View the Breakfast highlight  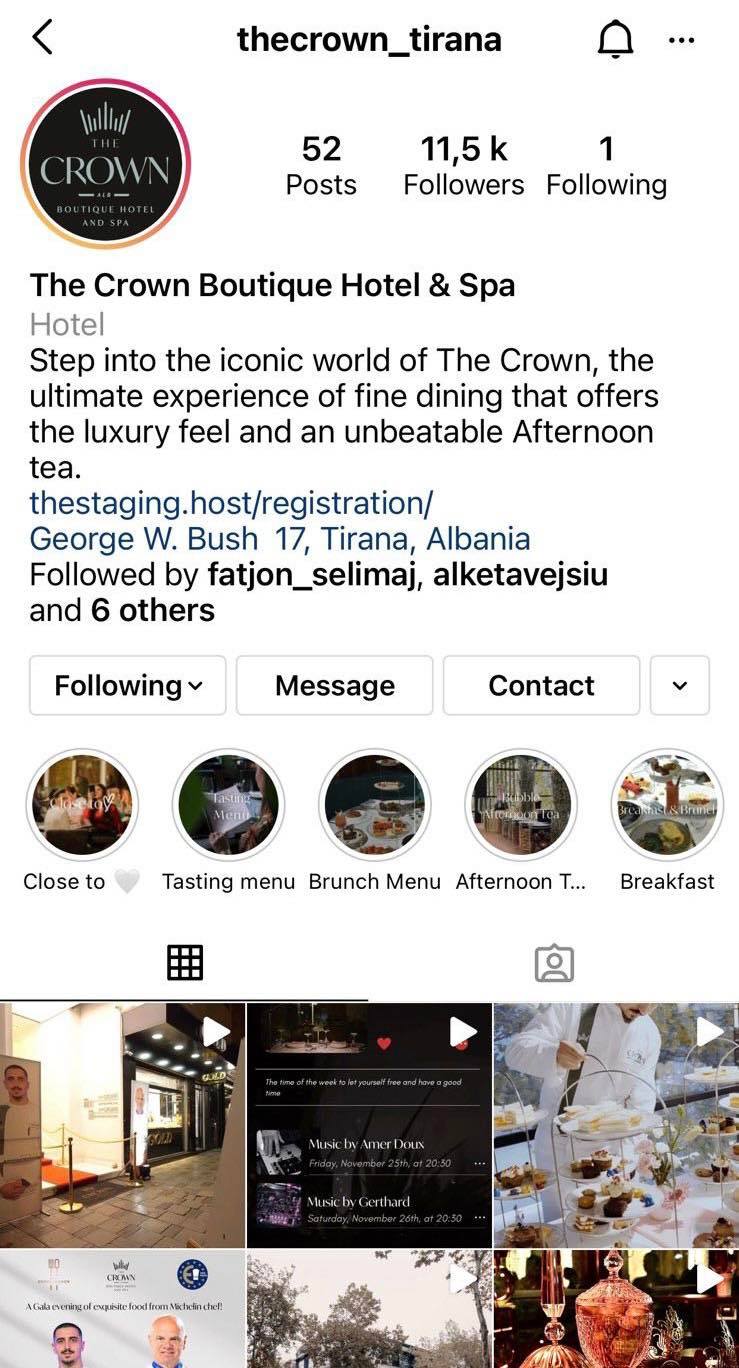coord(667,805)
